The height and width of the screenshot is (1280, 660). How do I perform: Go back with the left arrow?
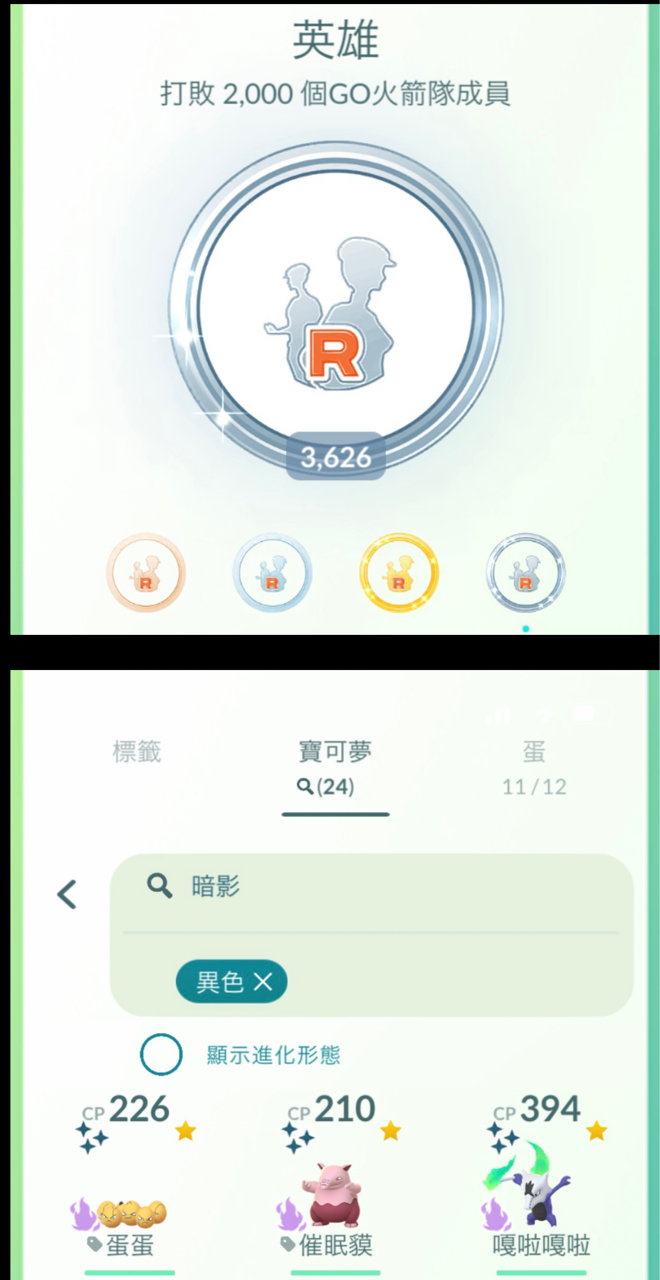coord(67,893)
